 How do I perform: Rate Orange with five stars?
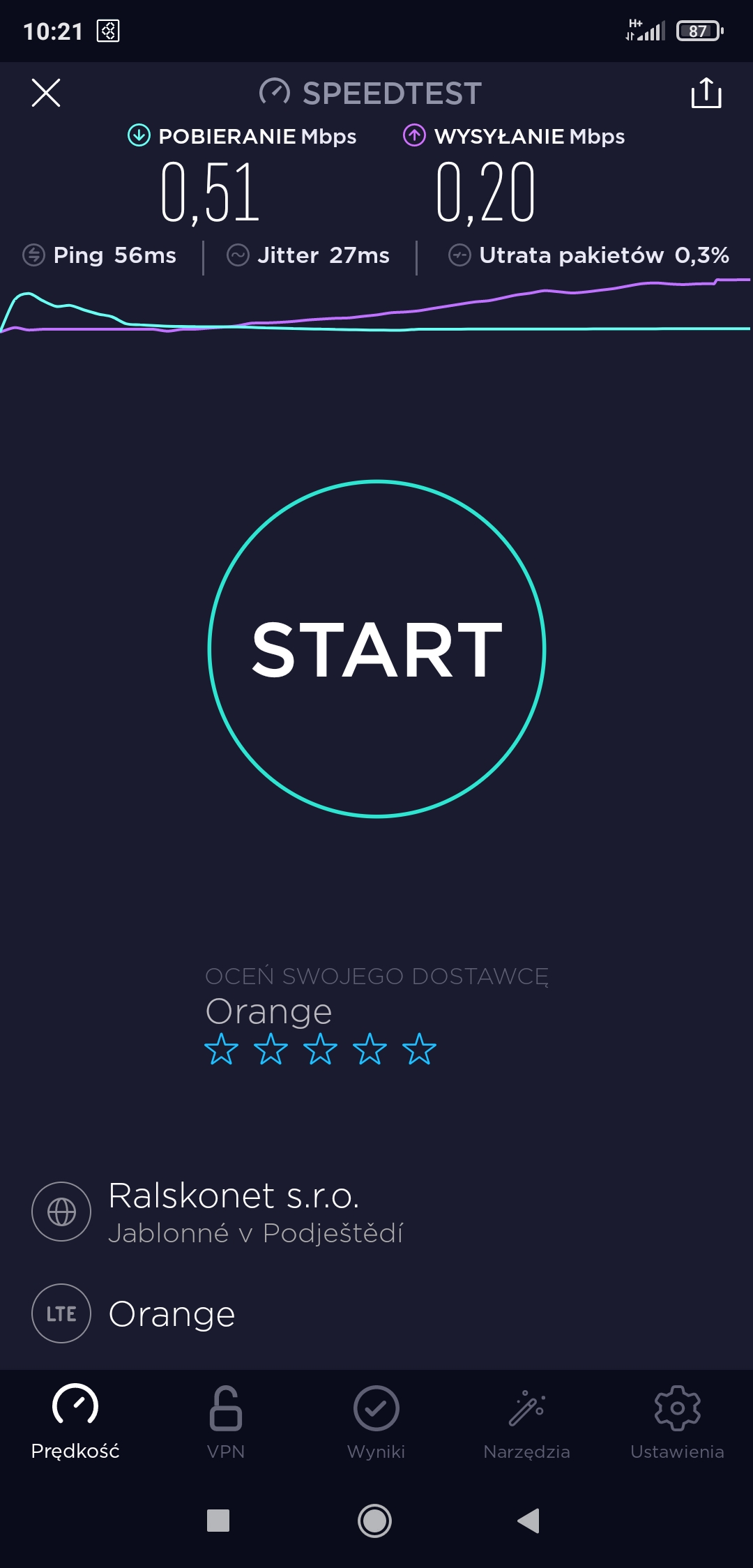[419, 1049]
